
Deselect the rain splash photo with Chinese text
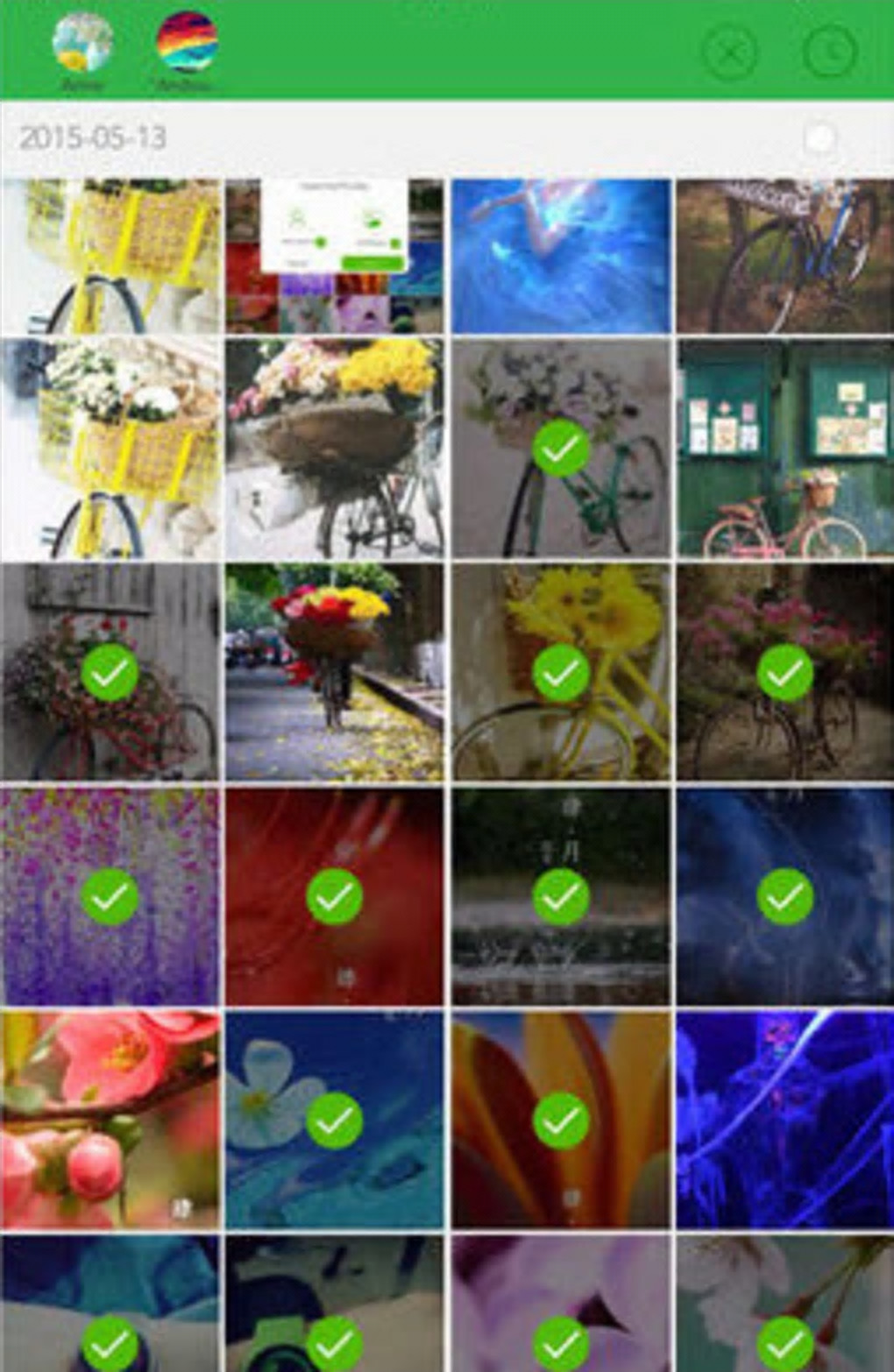click(x=561, y=896)
